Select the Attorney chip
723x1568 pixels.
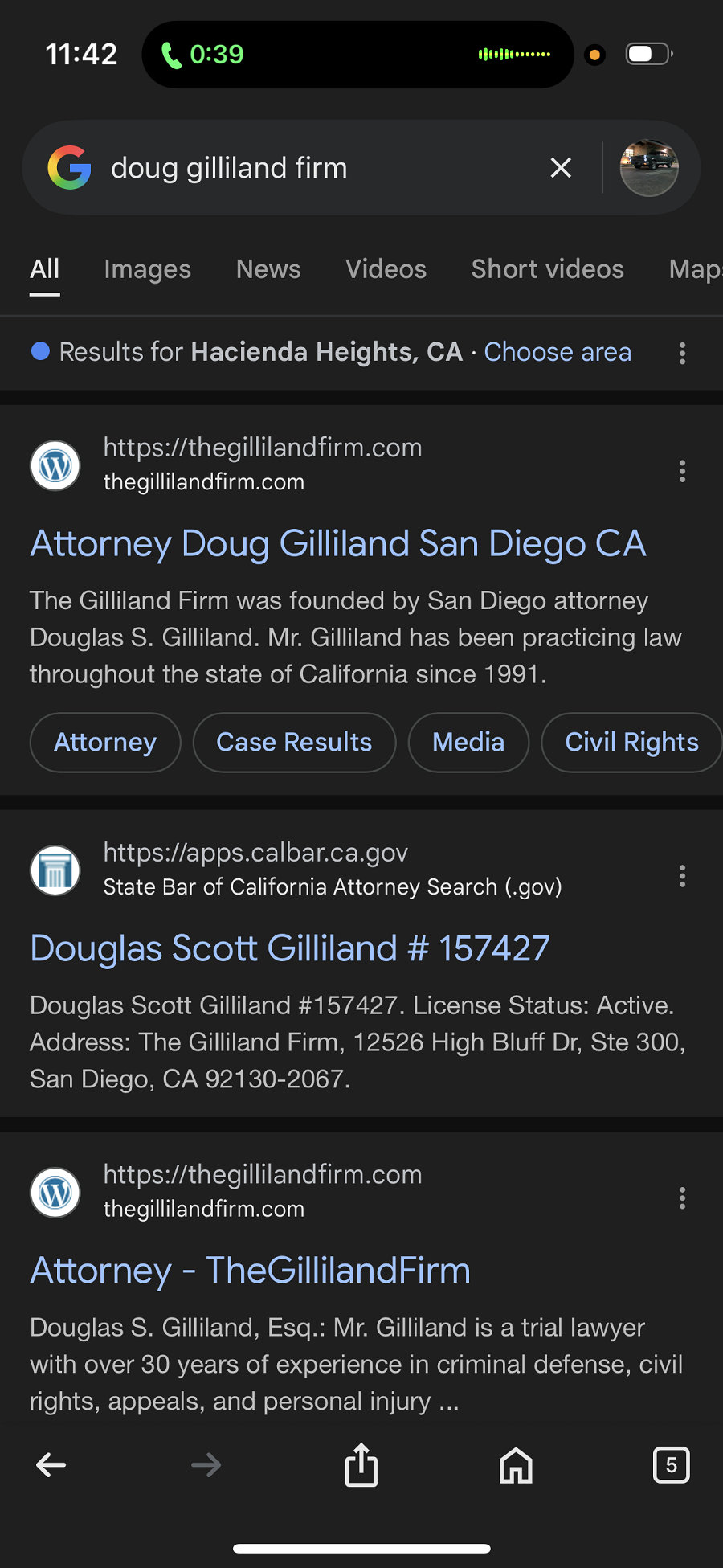pyautogui.click(x=105, y=743)
